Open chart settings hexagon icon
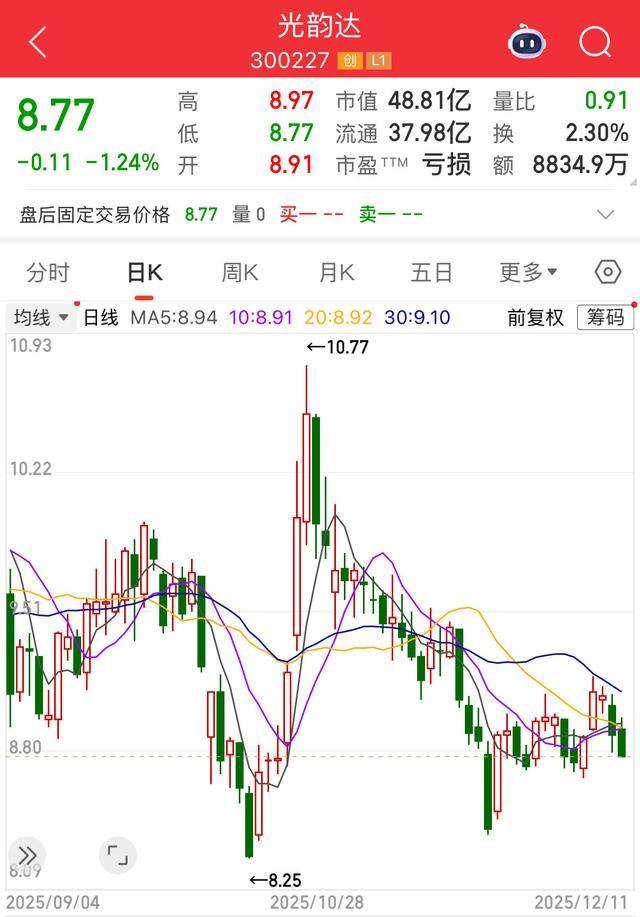Image resolution: width=640 pixels, height=917 pixels. pos(607,272)
